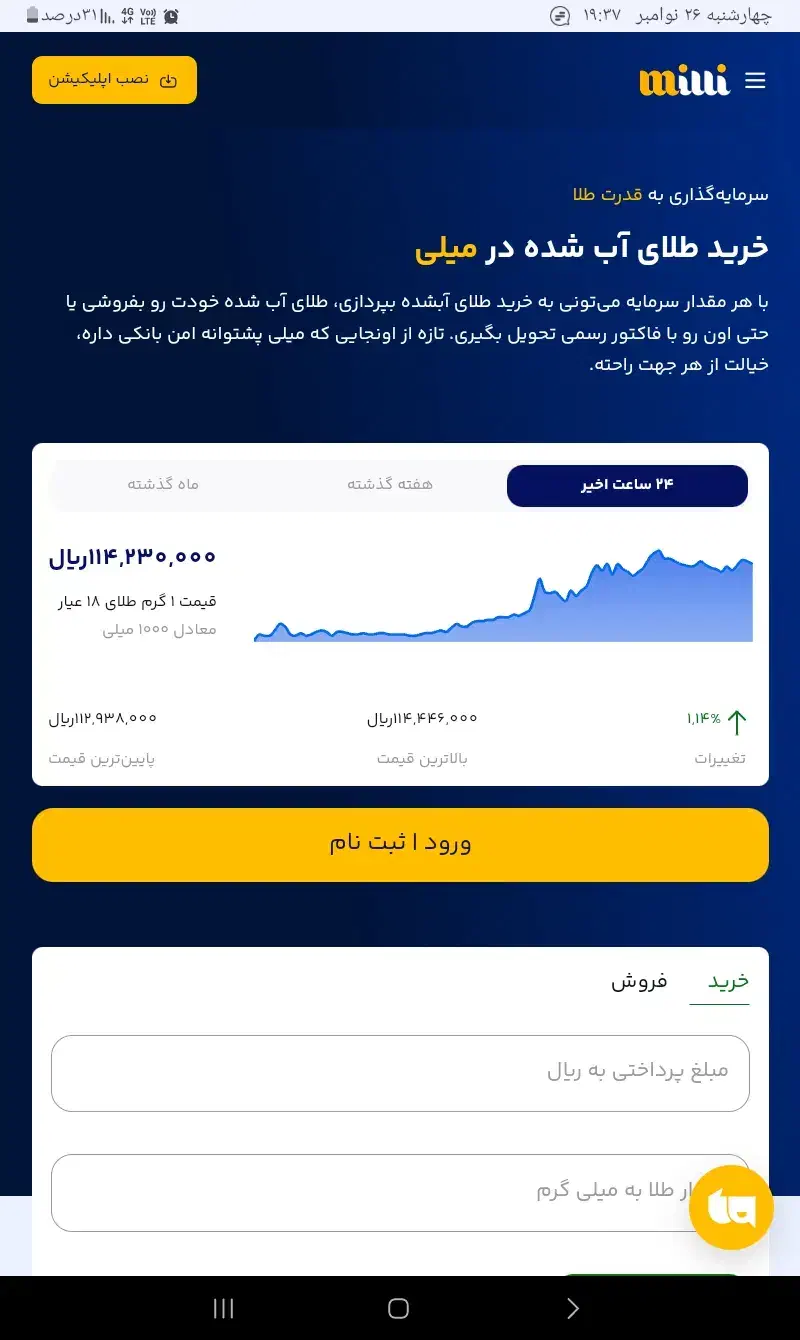Tap the Android back arrow in navigation bar
Screen dimensions: 800x1340
(x=573, y=1308)
